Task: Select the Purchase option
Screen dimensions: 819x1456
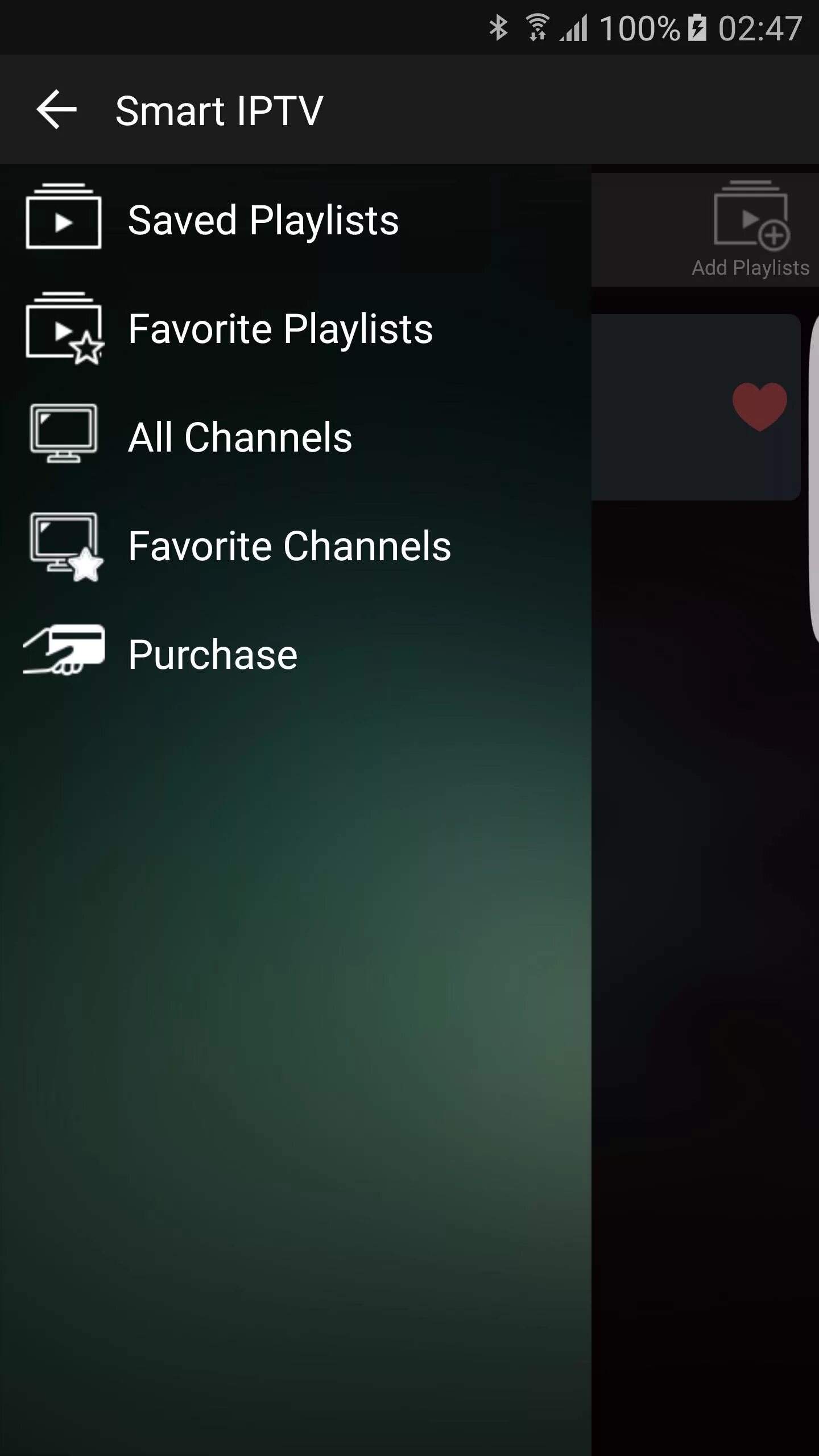Action: (x=296, y=654)
